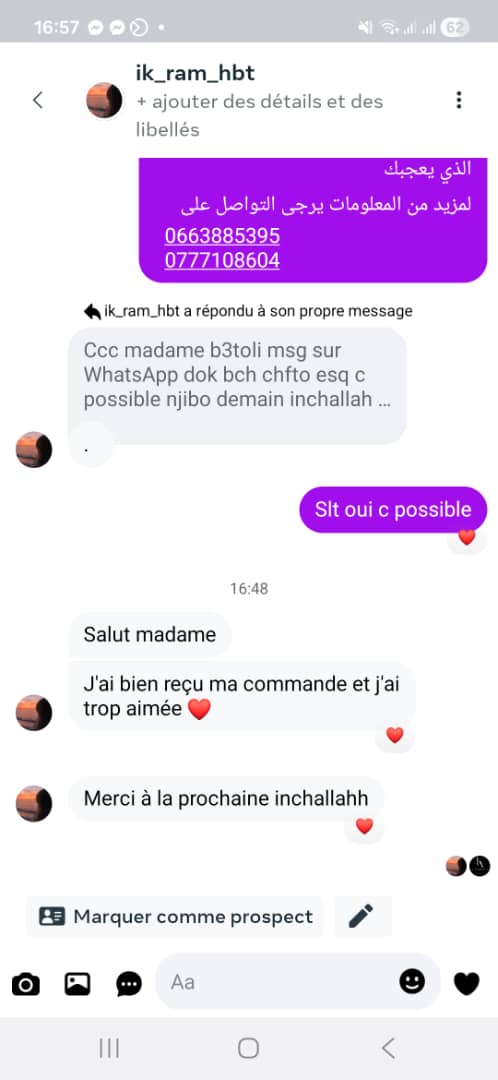Open the camera to take a photo
Image resolution: width=498 pixels, height=1080 pixels.
25,984
